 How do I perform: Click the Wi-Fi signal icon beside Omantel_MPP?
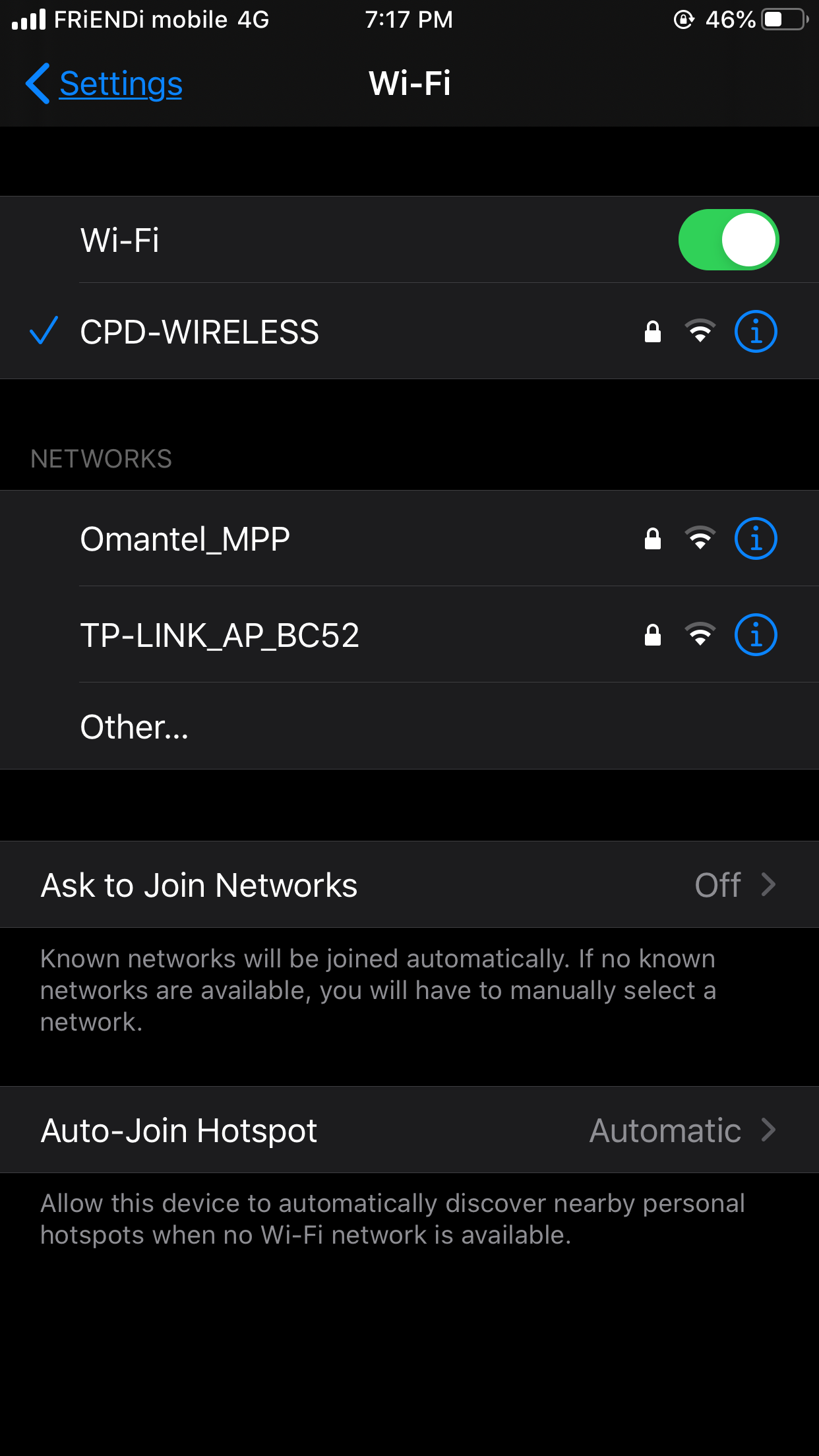click(700, 538)
